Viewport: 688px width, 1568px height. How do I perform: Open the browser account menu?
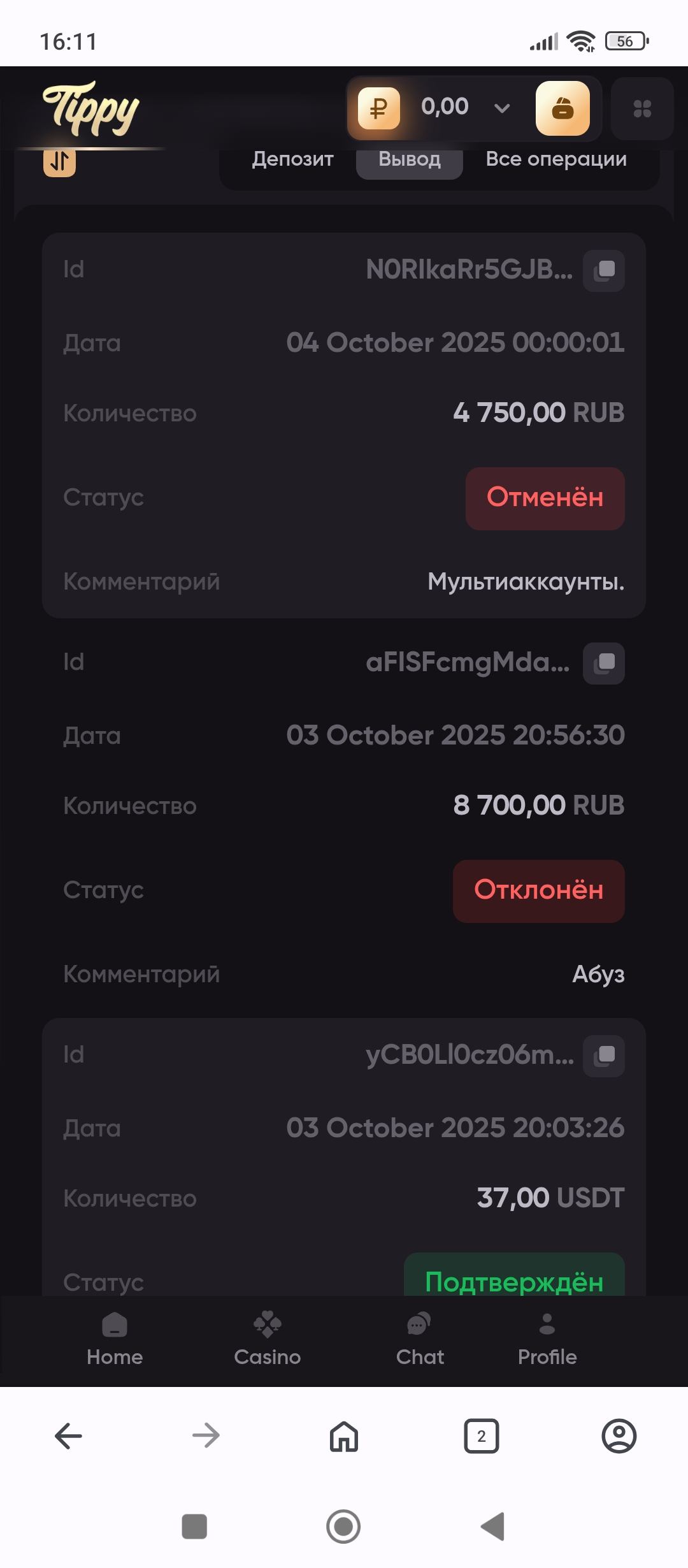pyautogui.click(x=619, y=1436)
